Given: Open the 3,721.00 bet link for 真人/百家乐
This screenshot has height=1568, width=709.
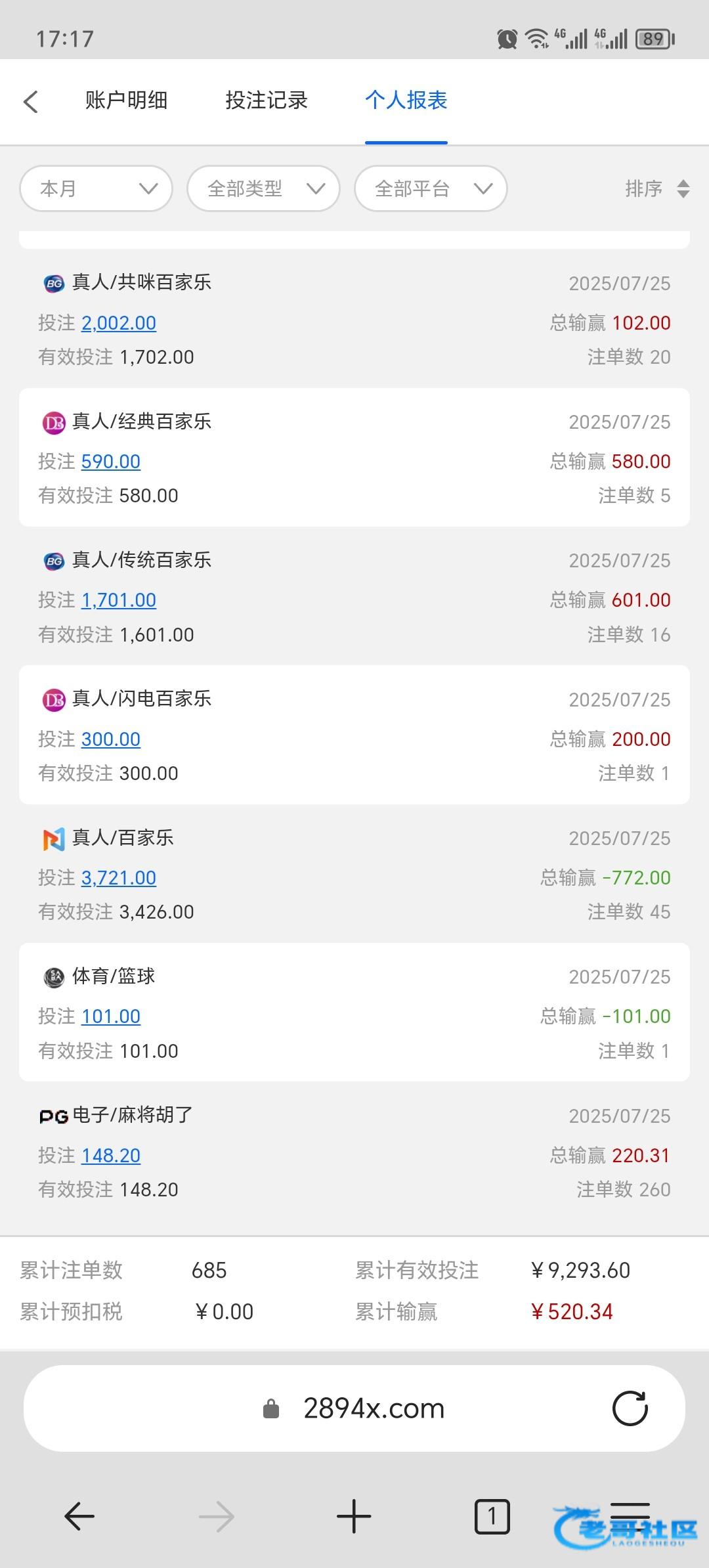Looking at the screenshot, I should (x=119, y=878).
